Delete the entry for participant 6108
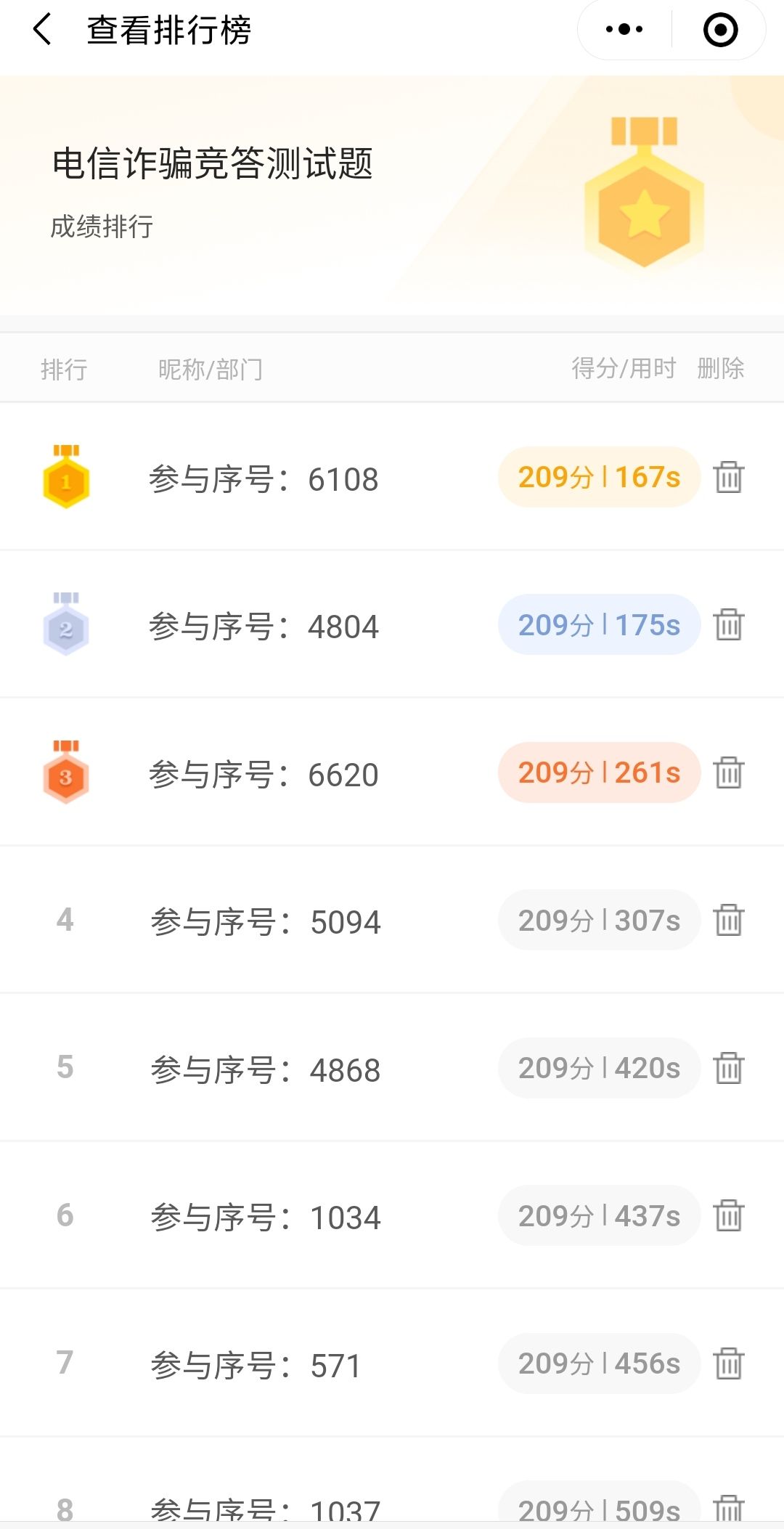This screenshot has width=784, height=1529. click(728, 477)
